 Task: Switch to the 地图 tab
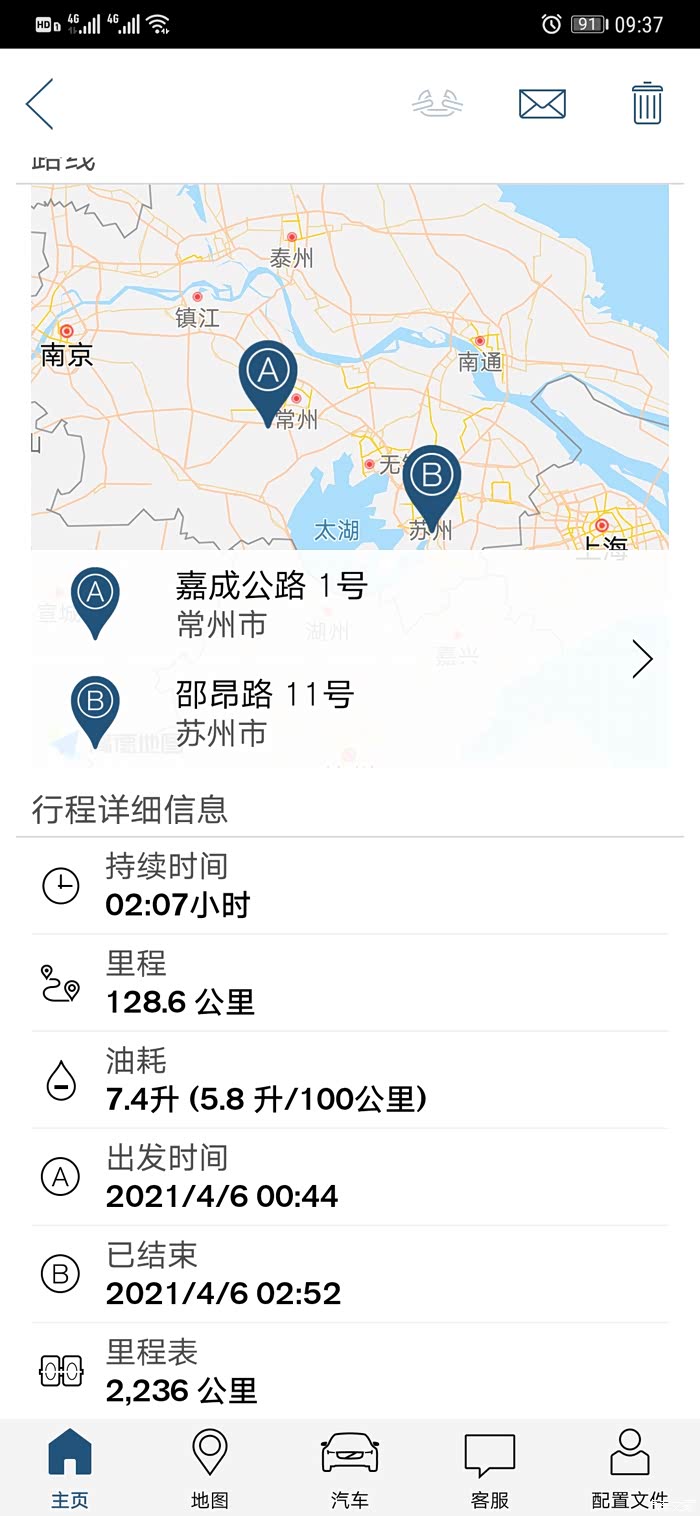[210, 1468]
